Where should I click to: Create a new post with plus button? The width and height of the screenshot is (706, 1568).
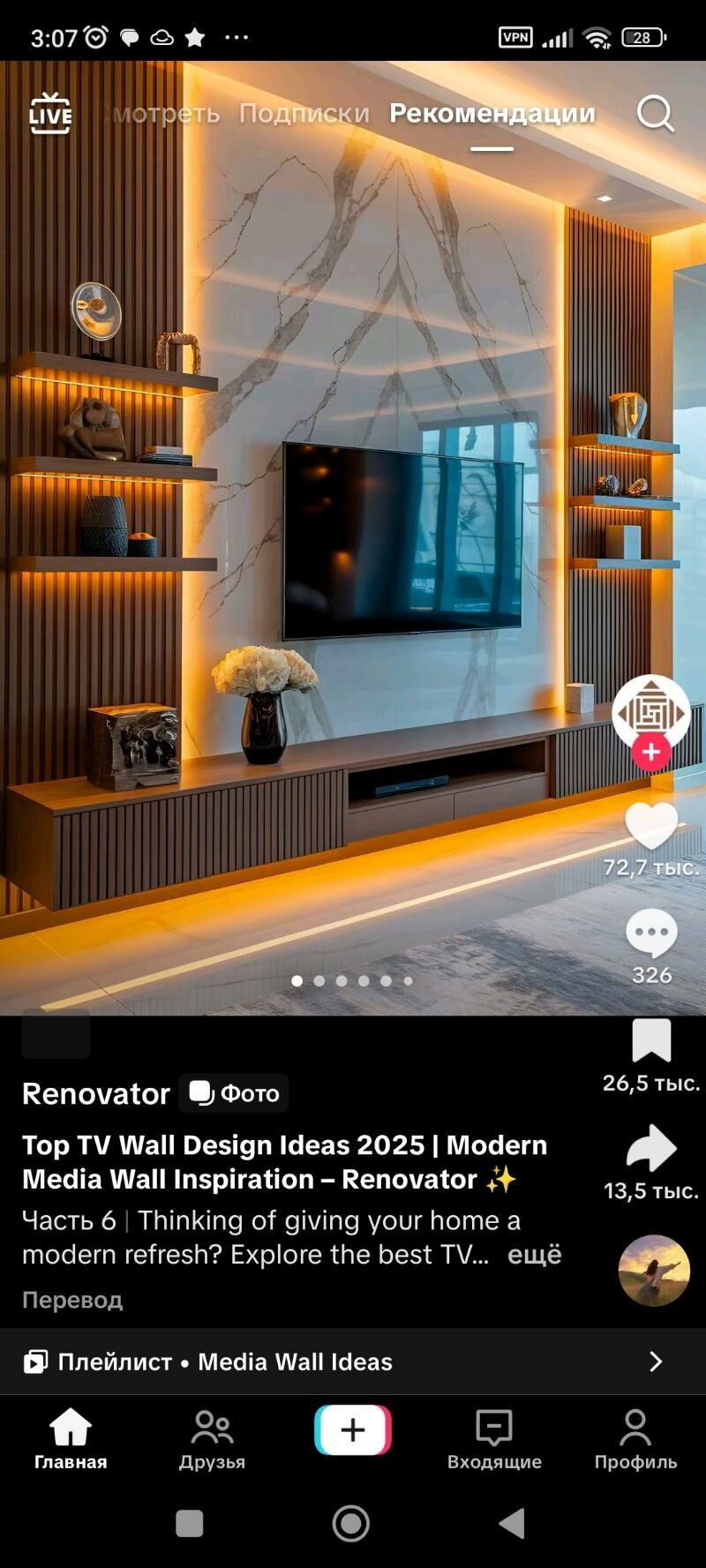(353, 1429)
